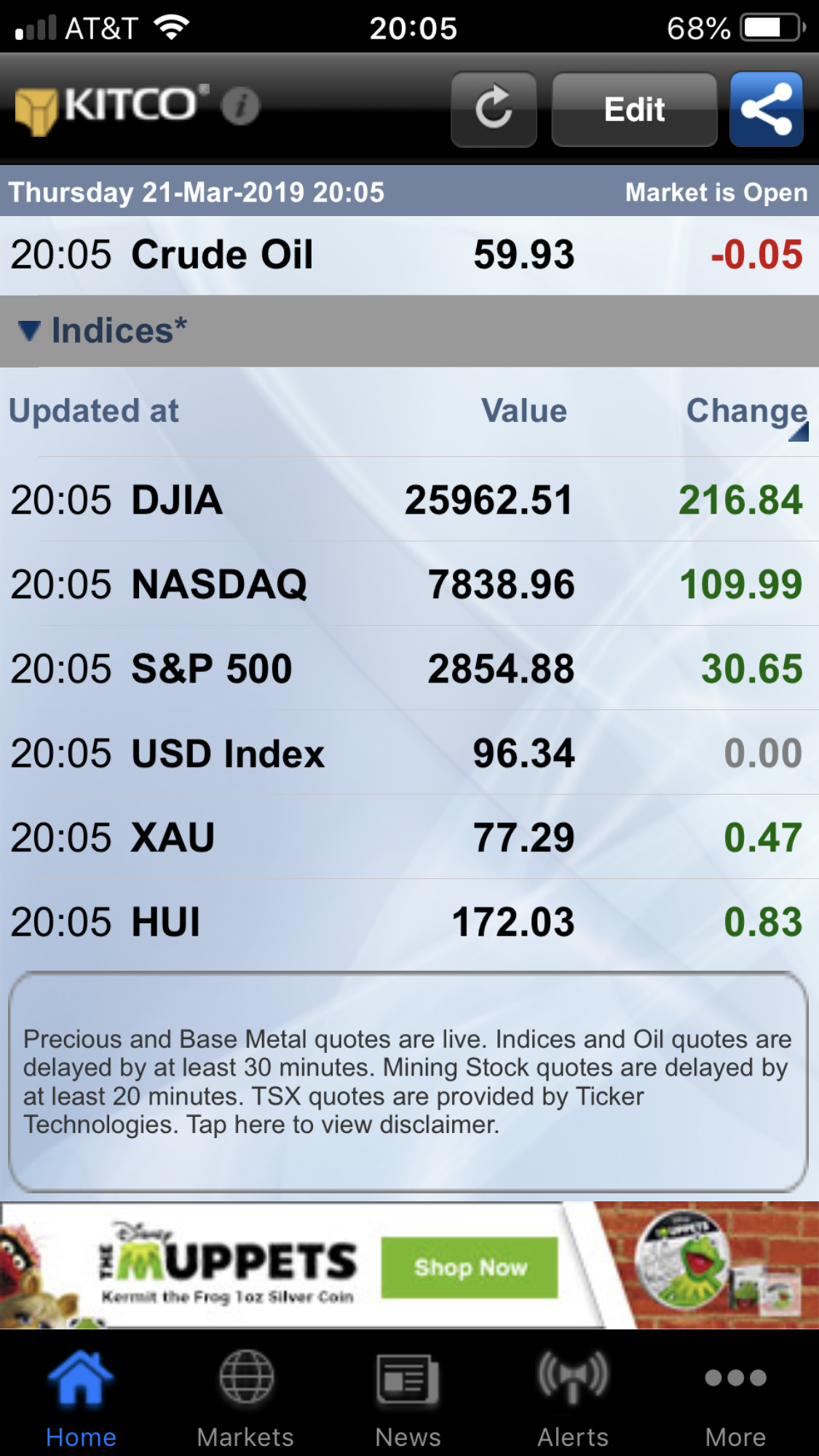Open the USD Index row
The height and width of the screenshot is (1456, 819).
point(408,753)
